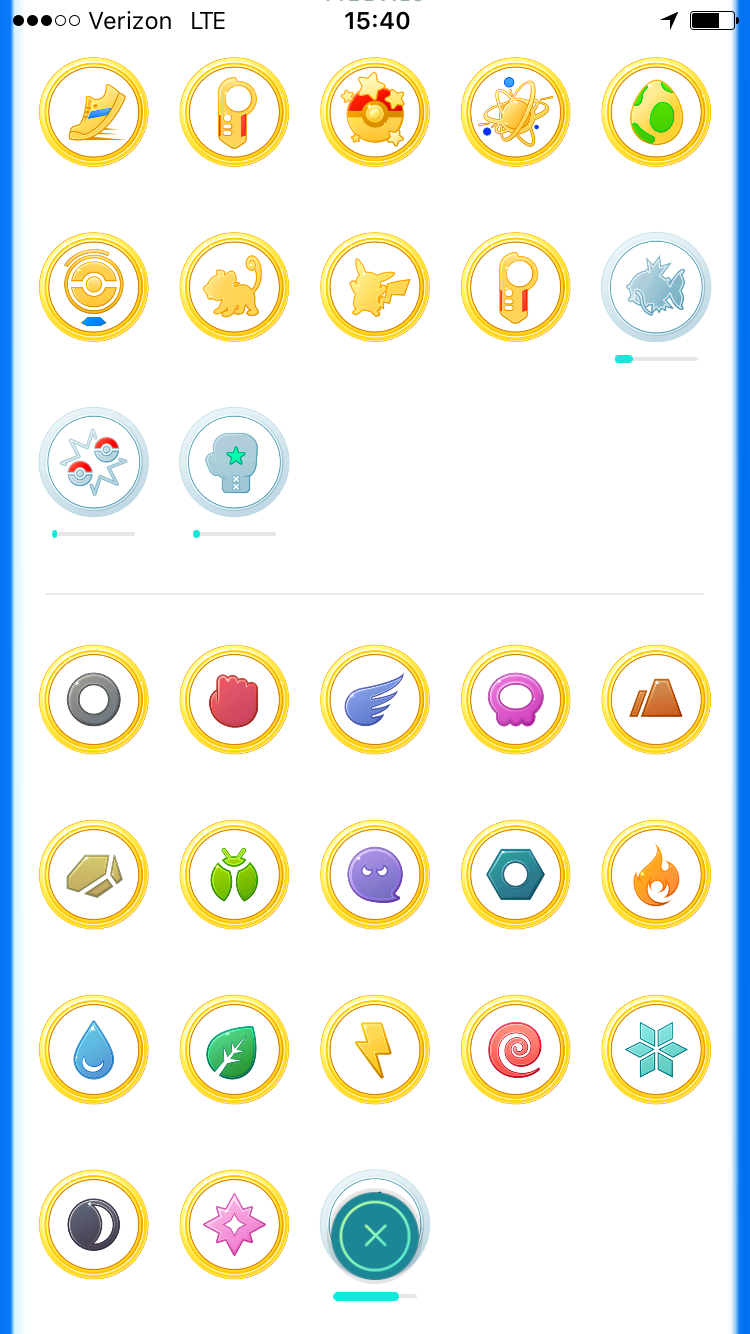
Task: Open the atom Scientist medal
Action: pos(516,112)
